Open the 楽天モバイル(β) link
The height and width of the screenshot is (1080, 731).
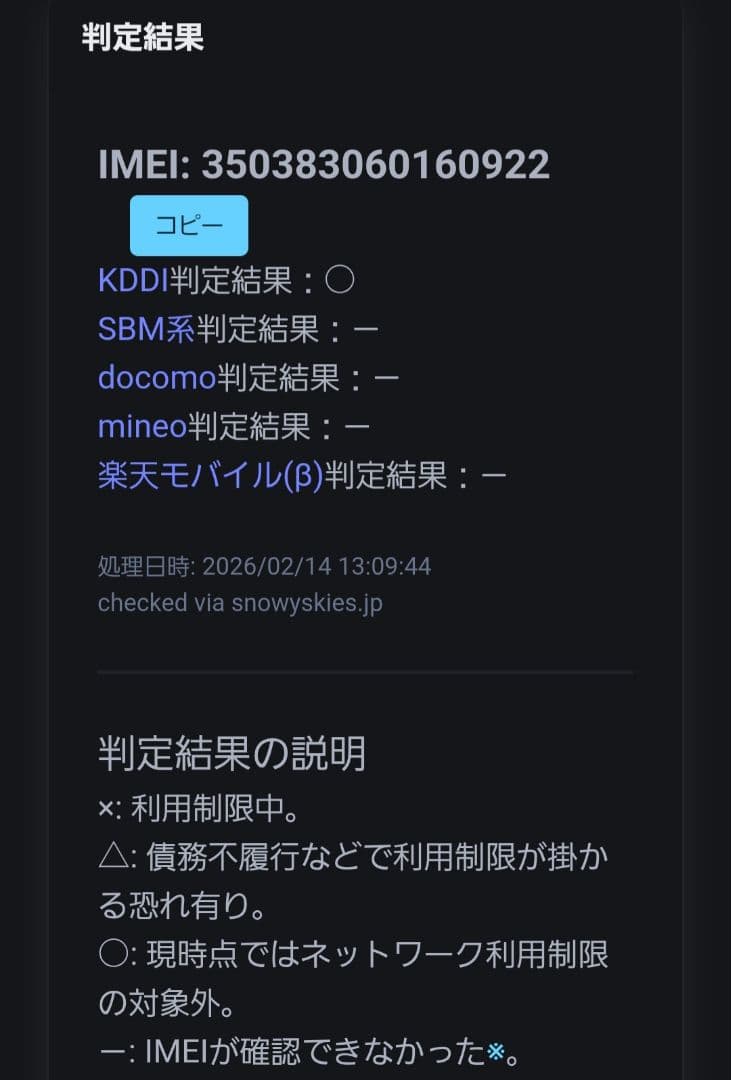click(211, 476)
